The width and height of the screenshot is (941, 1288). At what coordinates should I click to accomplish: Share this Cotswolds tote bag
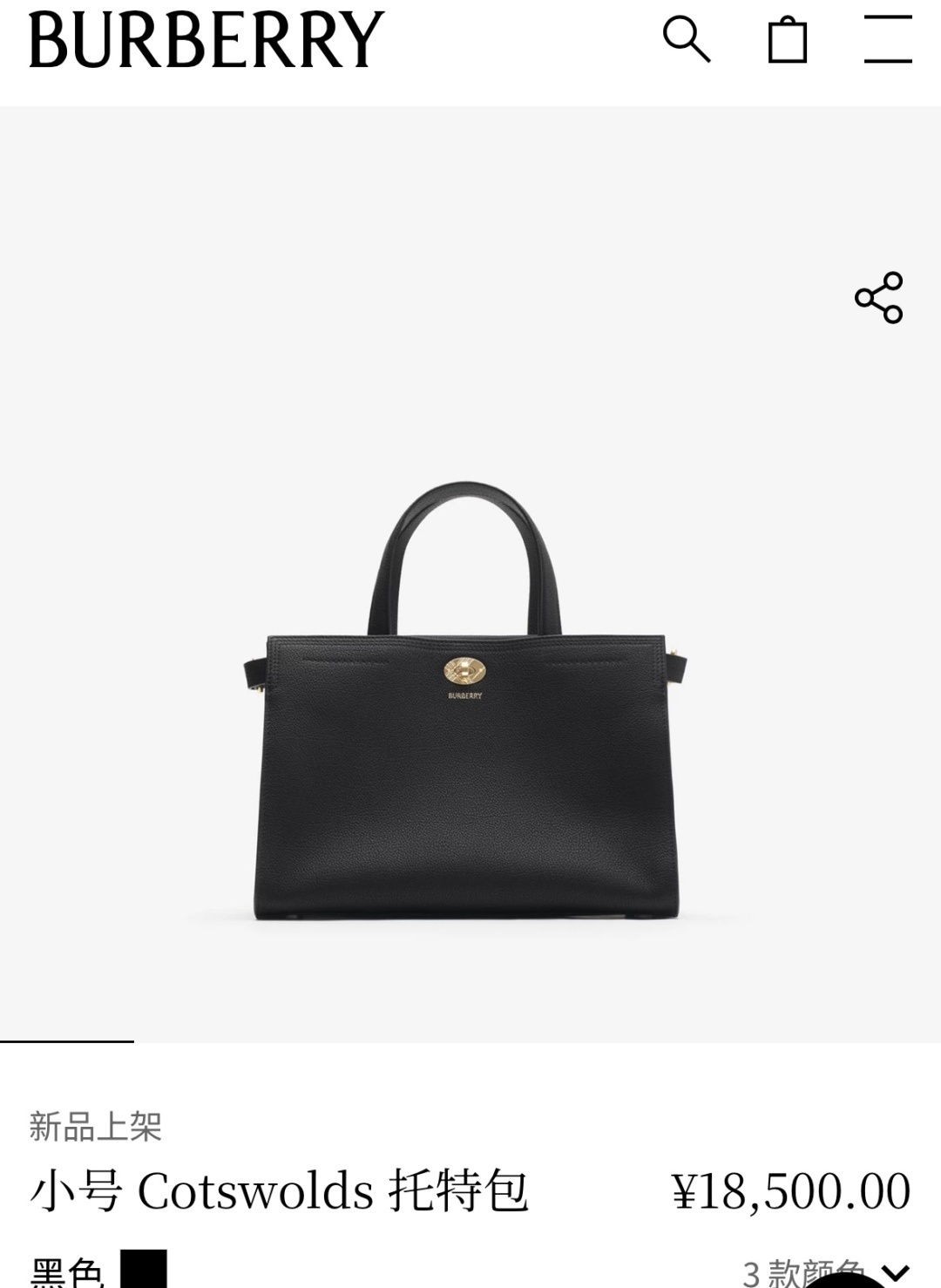[878, 298]
